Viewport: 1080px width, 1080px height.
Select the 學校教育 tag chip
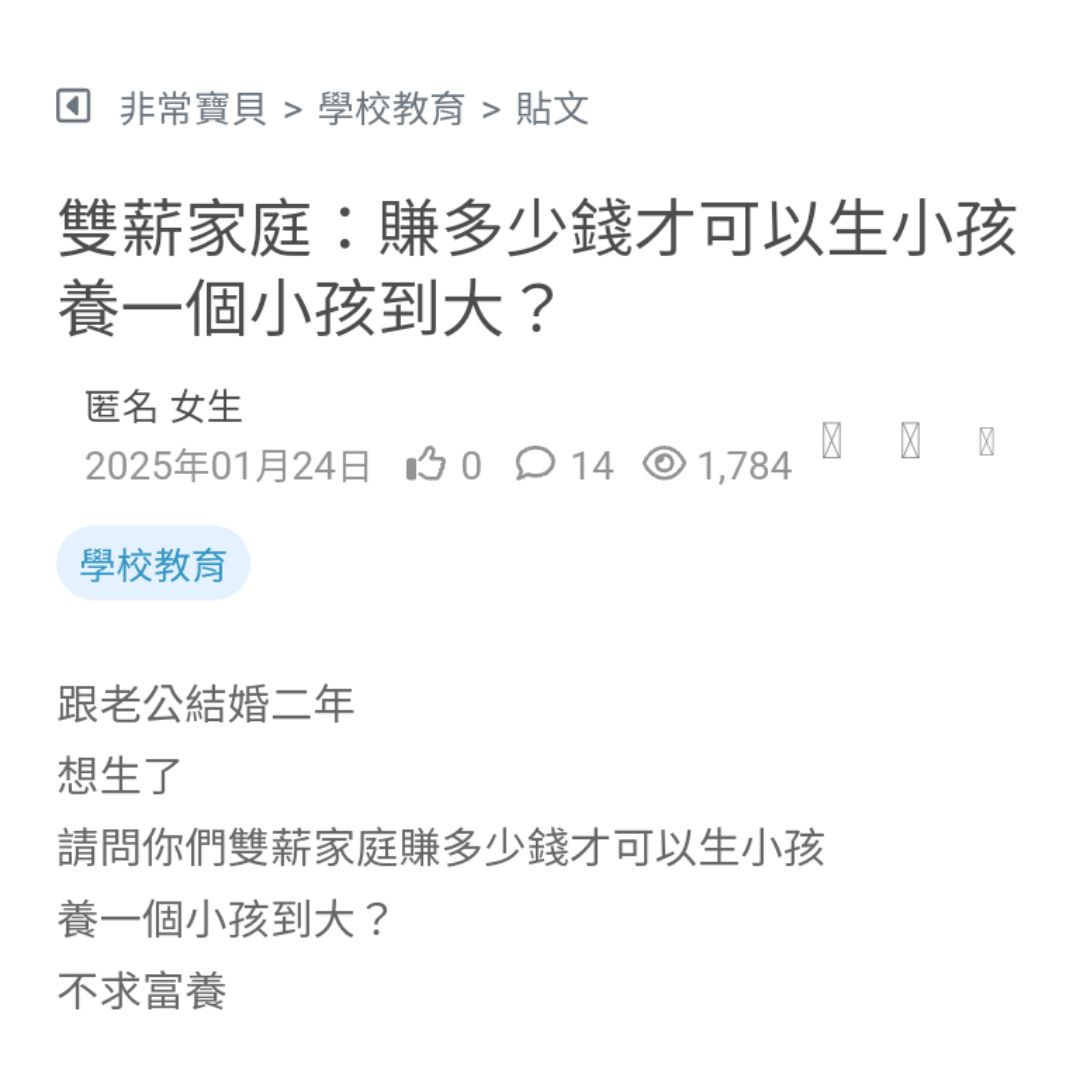point(153,564)
